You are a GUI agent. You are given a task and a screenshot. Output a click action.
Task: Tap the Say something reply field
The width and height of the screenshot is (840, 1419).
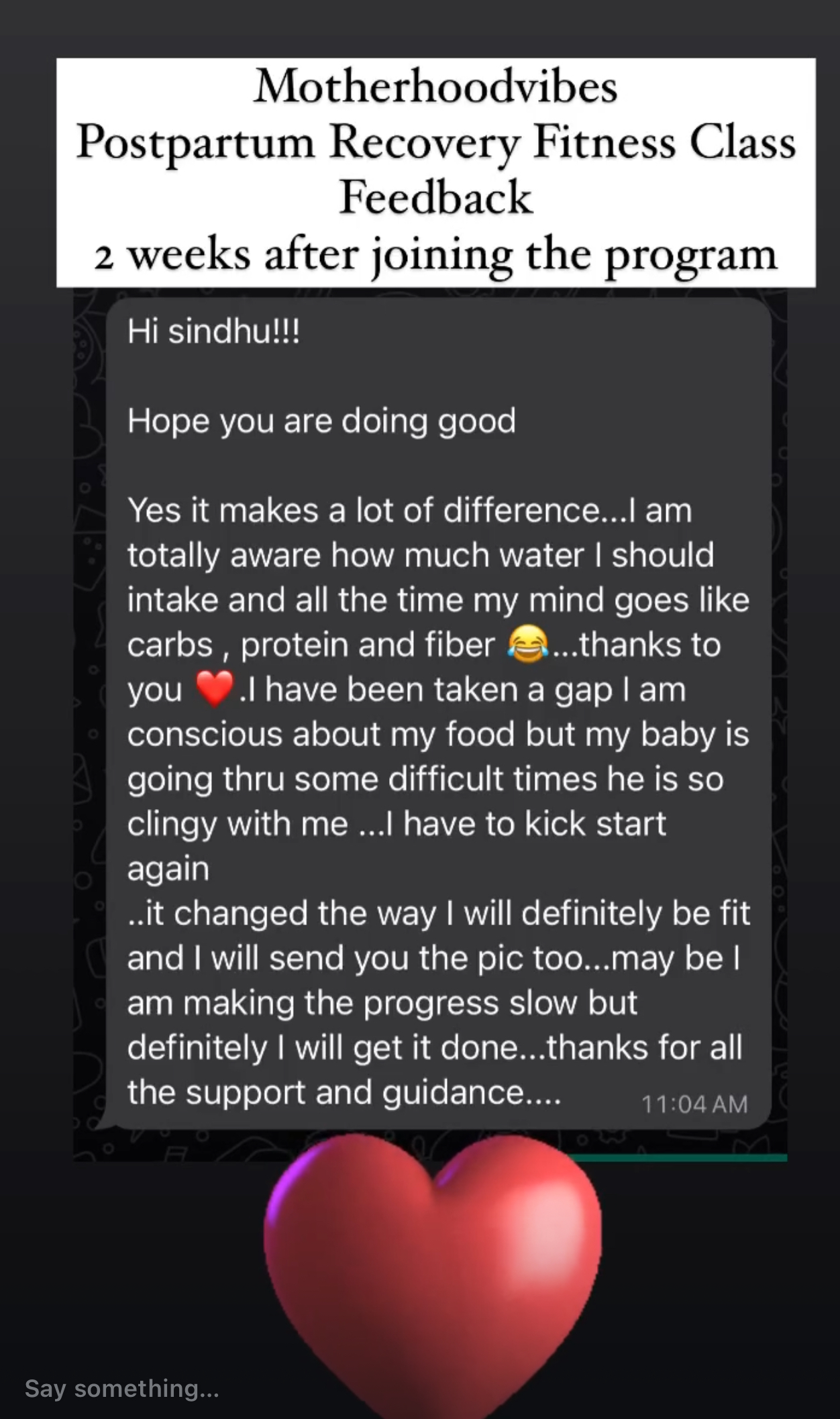(x=122, y=1387)
